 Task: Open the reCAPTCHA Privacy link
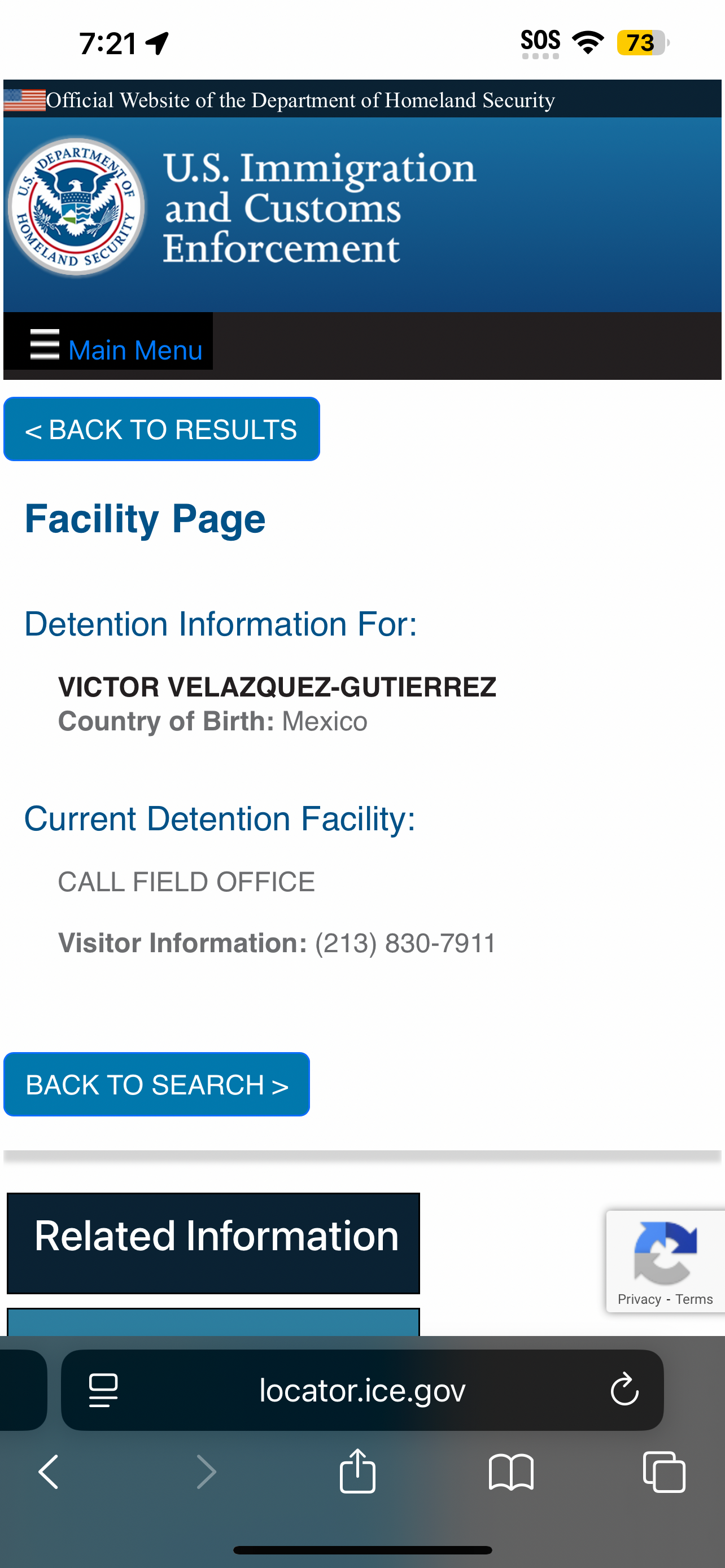click(639, 1299)
